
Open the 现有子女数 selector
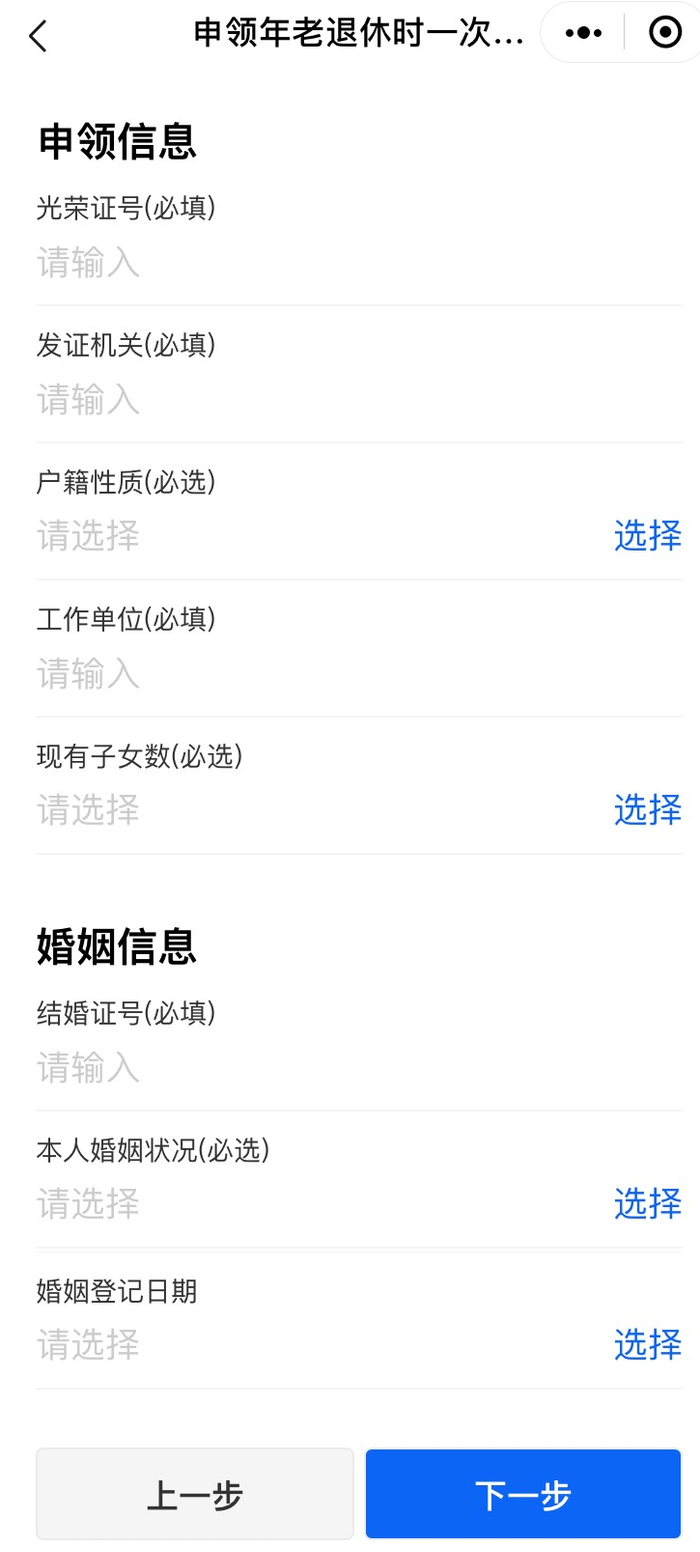pyautogui.click(x=647, y=809)
